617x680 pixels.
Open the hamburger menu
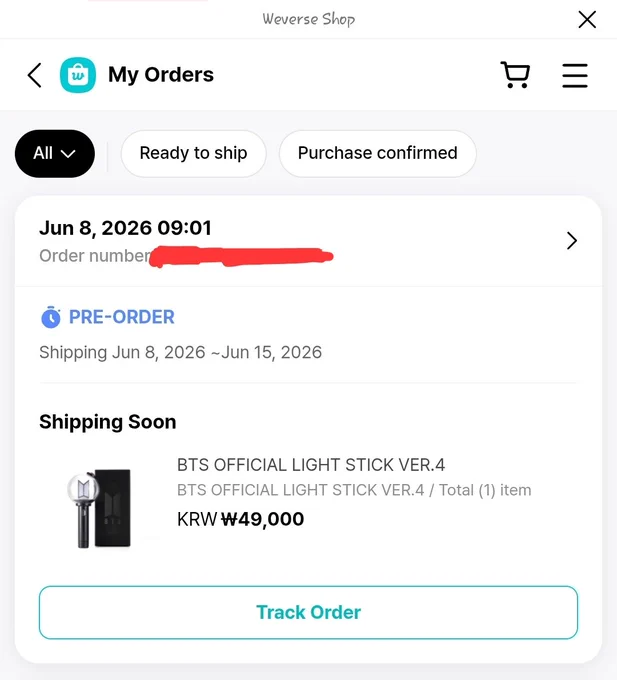[575, 75]
